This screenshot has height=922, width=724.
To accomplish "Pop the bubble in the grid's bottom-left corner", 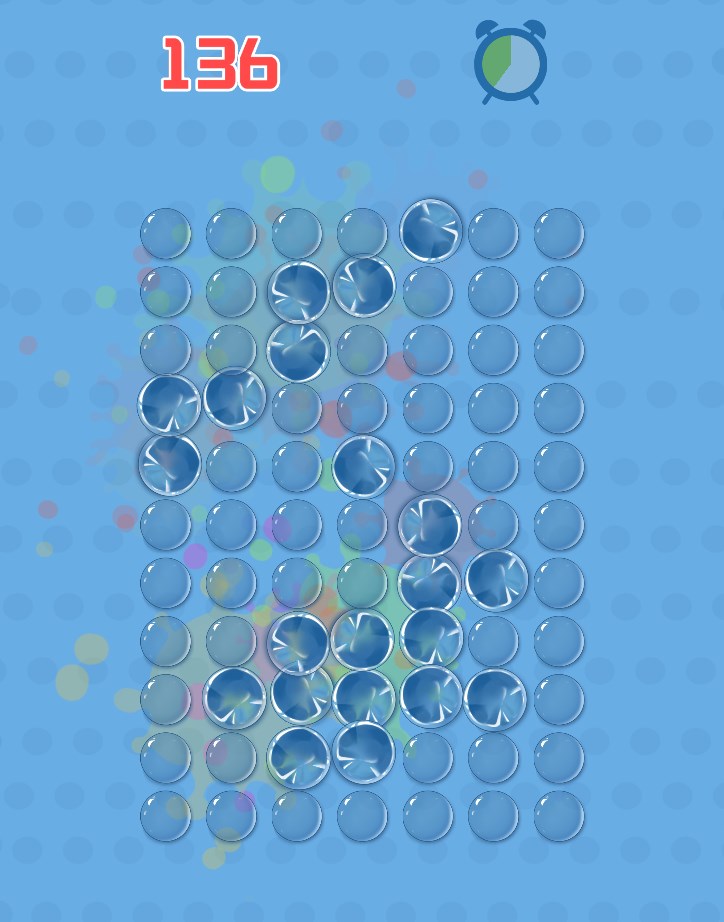I will (x=165, y=816).
